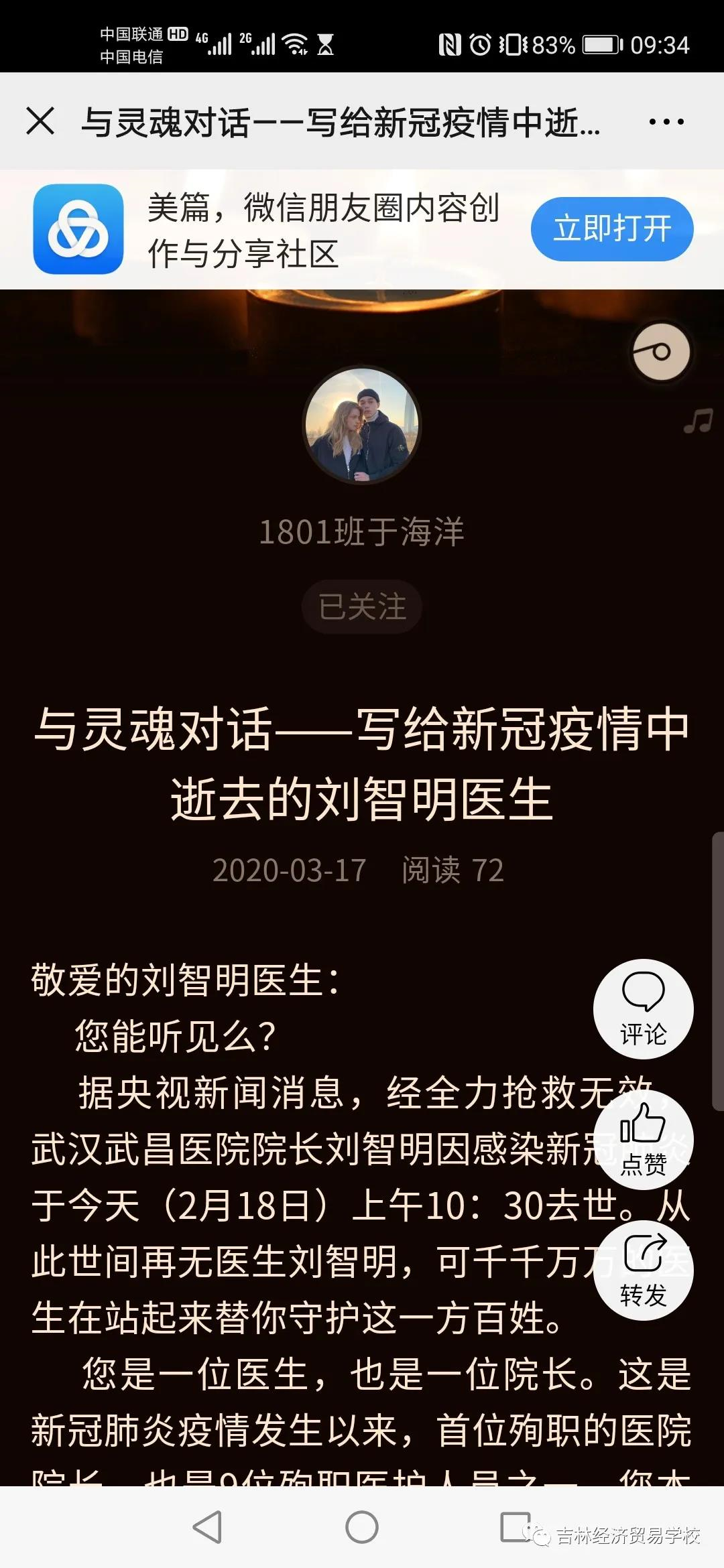Go to the home screen
This screenshot has width=724, height=1568.
[362, 1528]
